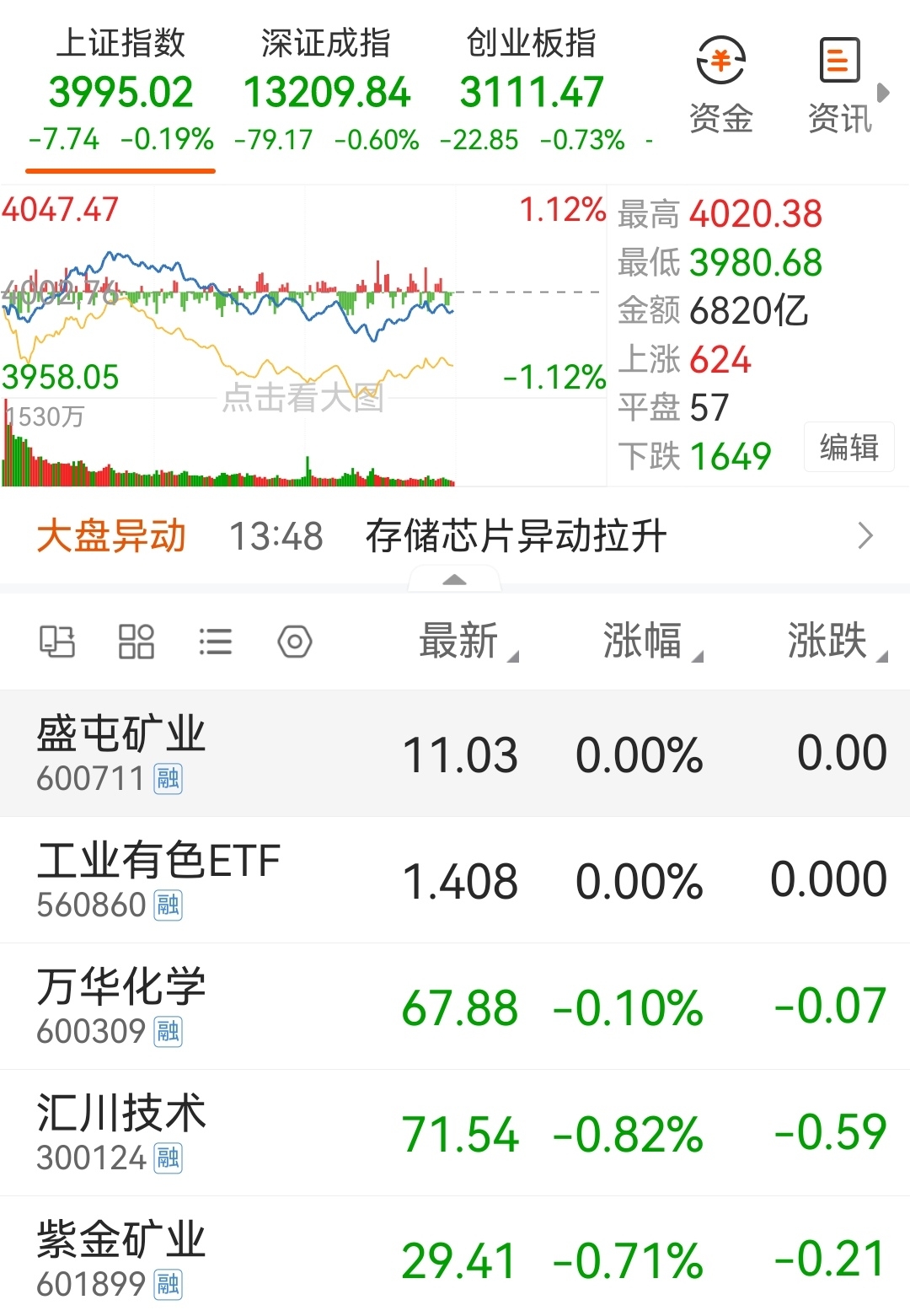Tap the 编辑 edit button
The image size is (910, 1316).
[849, 447]
